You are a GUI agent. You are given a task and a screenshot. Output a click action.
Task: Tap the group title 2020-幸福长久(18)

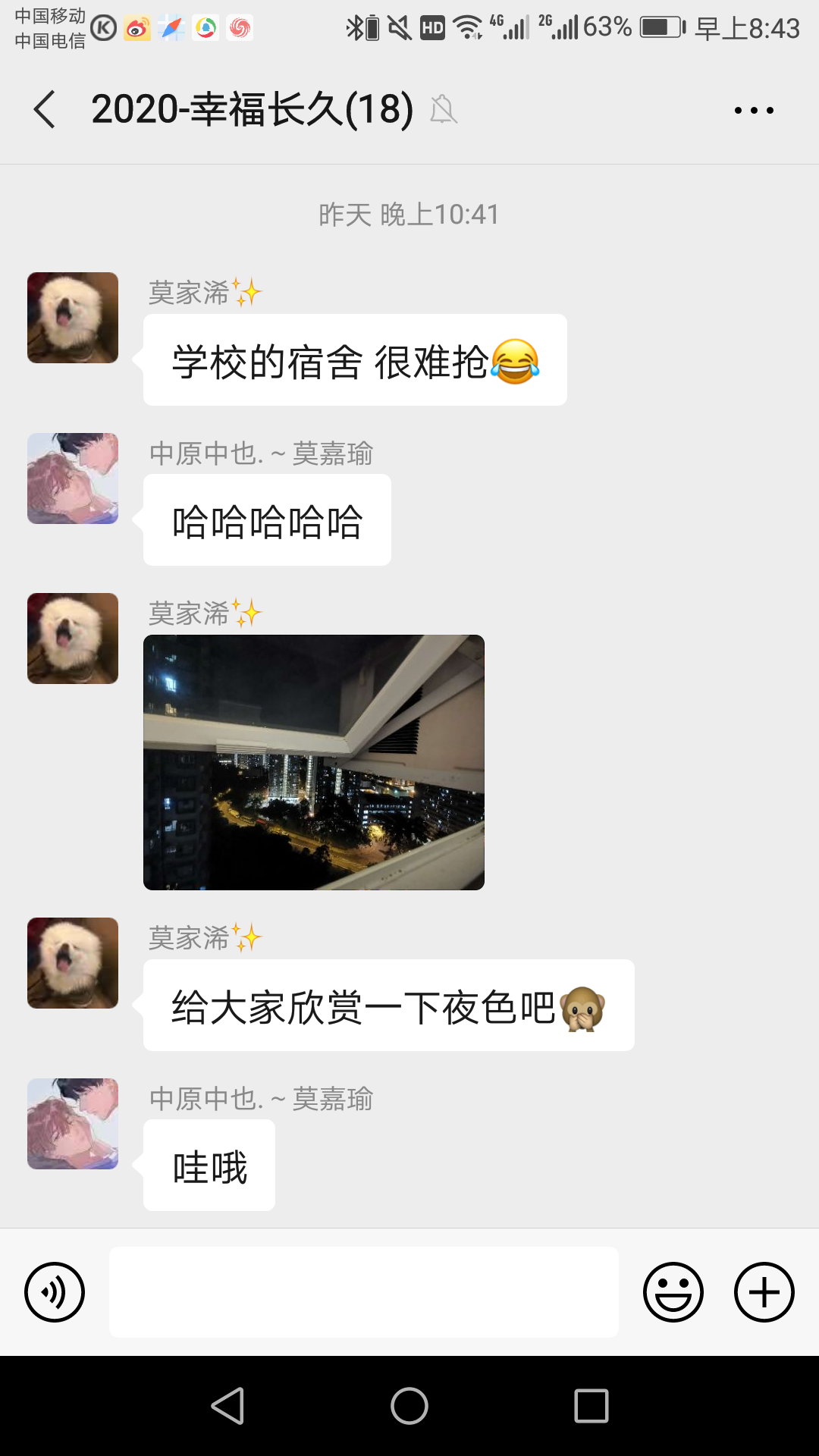point(250,108)
